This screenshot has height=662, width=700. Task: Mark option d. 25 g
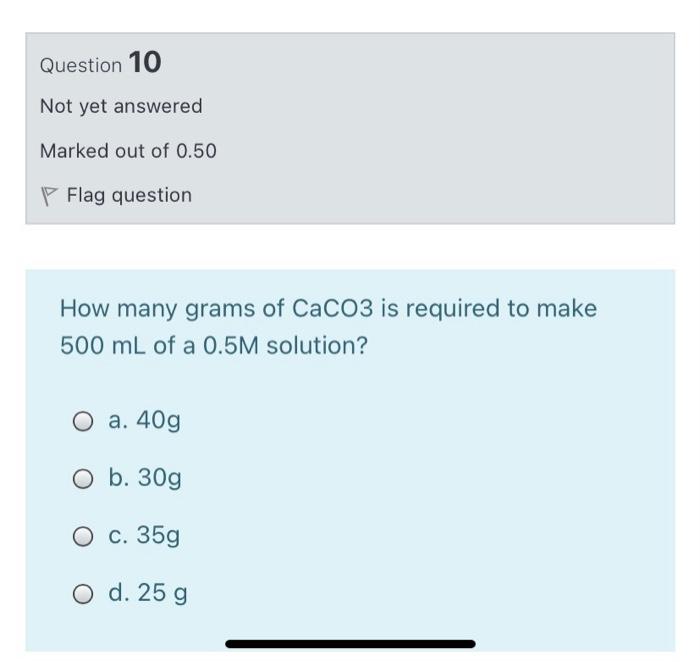coord(83,595)
